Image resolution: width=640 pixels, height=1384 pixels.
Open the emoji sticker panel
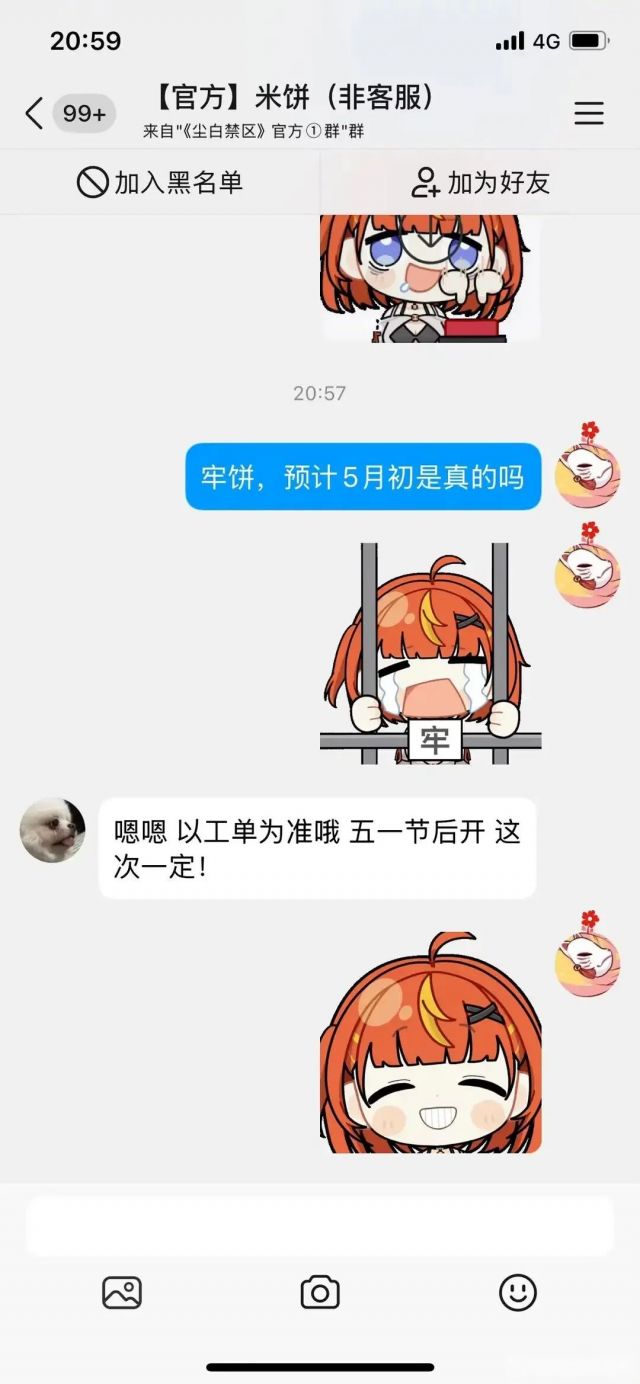tap(518, 1293)
